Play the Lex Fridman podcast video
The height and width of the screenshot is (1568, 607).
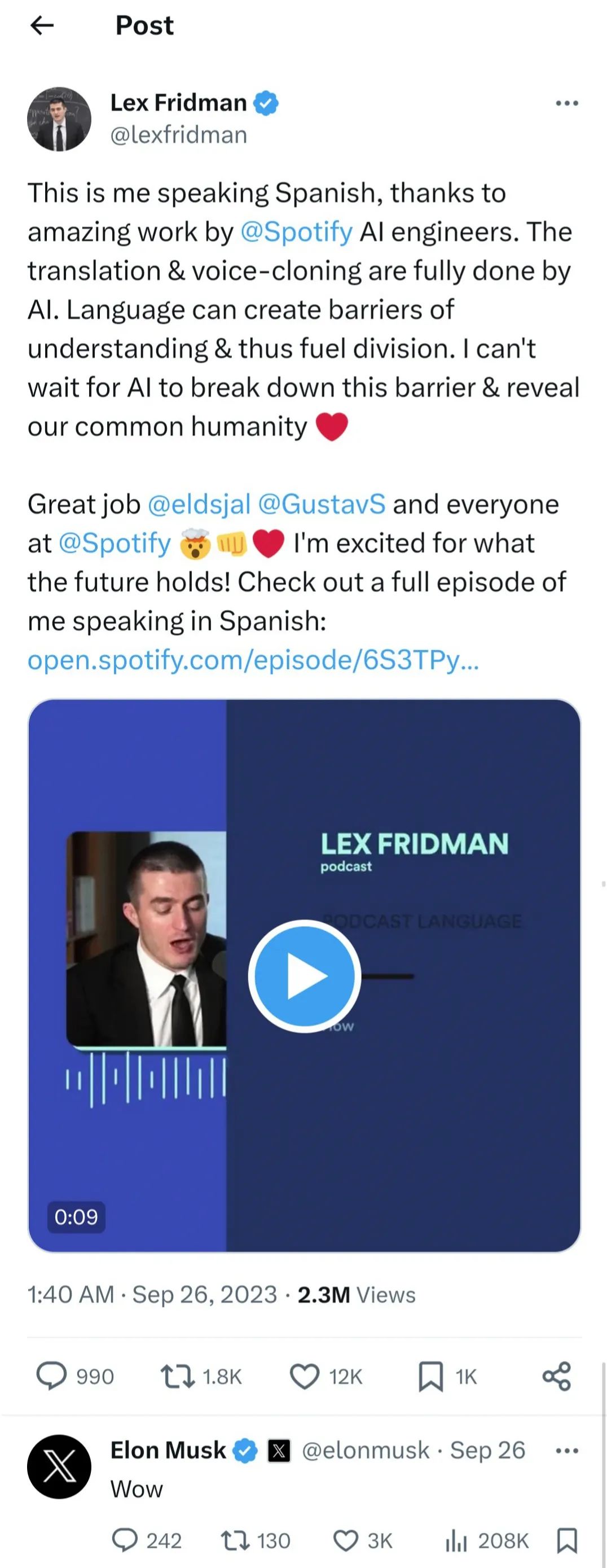[x=304, y=976]
